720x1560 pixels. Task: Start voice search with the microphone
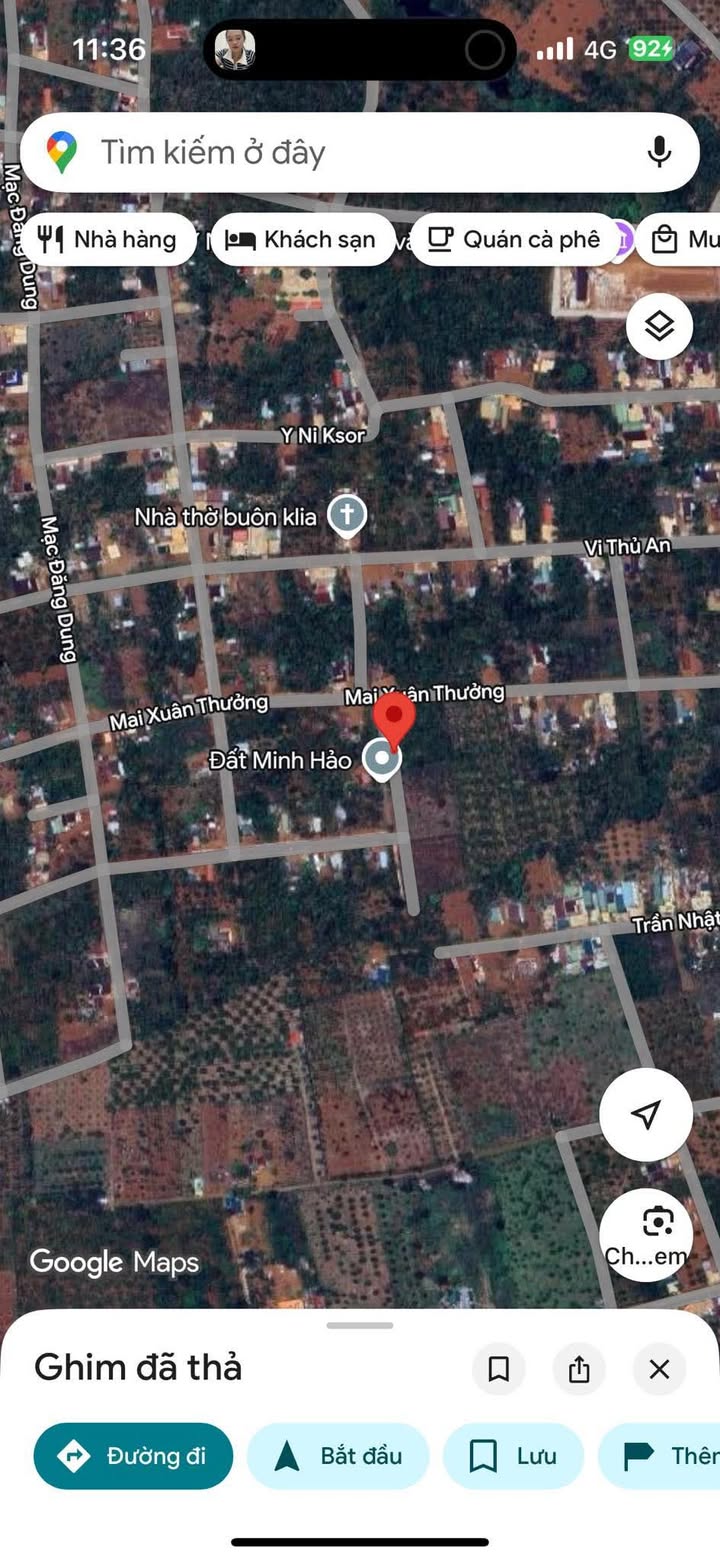tap(658, 153)
